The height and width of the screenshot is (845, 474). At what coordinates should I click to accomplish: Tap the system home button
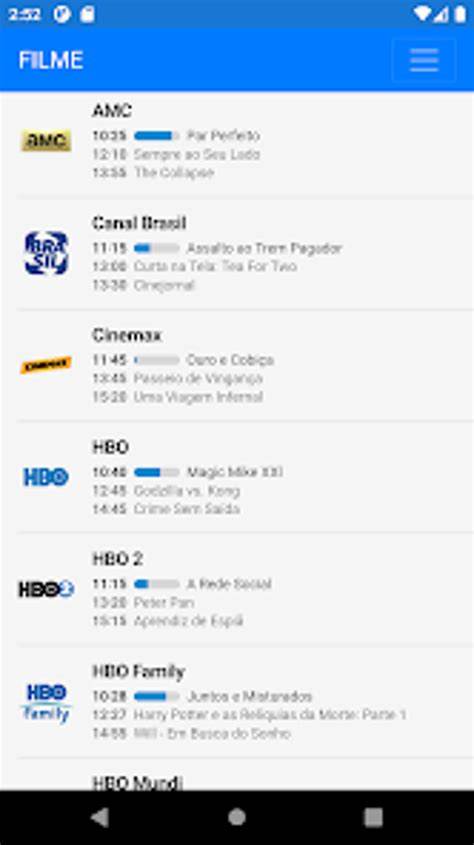(x=237, y=818)
